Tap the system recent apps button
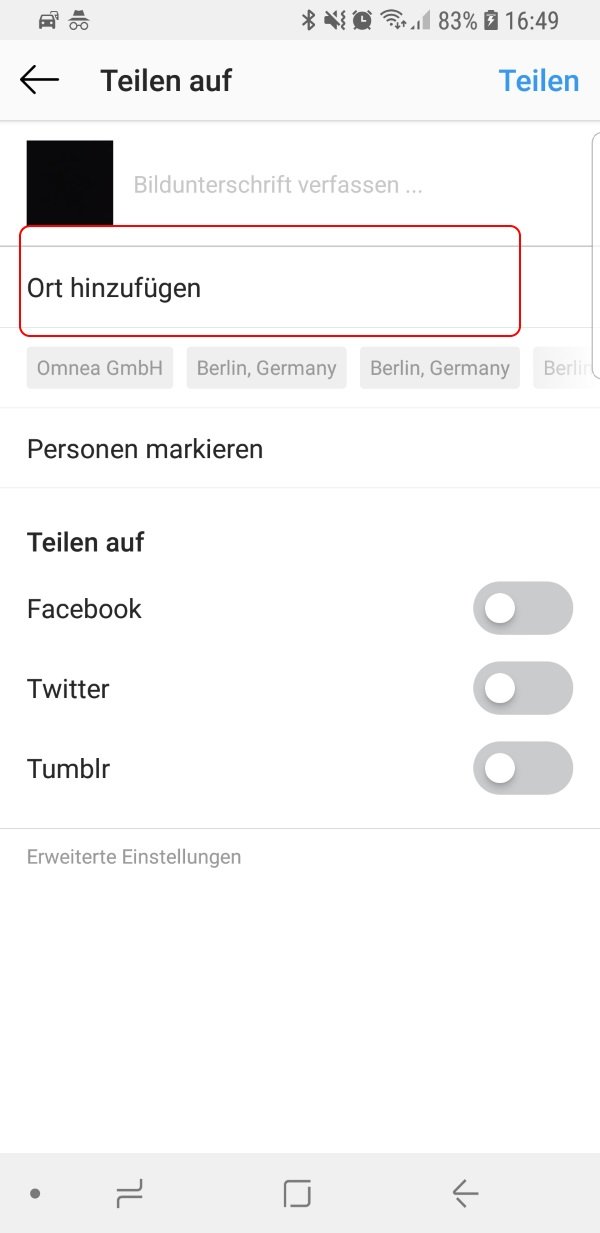 [129, 1193]
